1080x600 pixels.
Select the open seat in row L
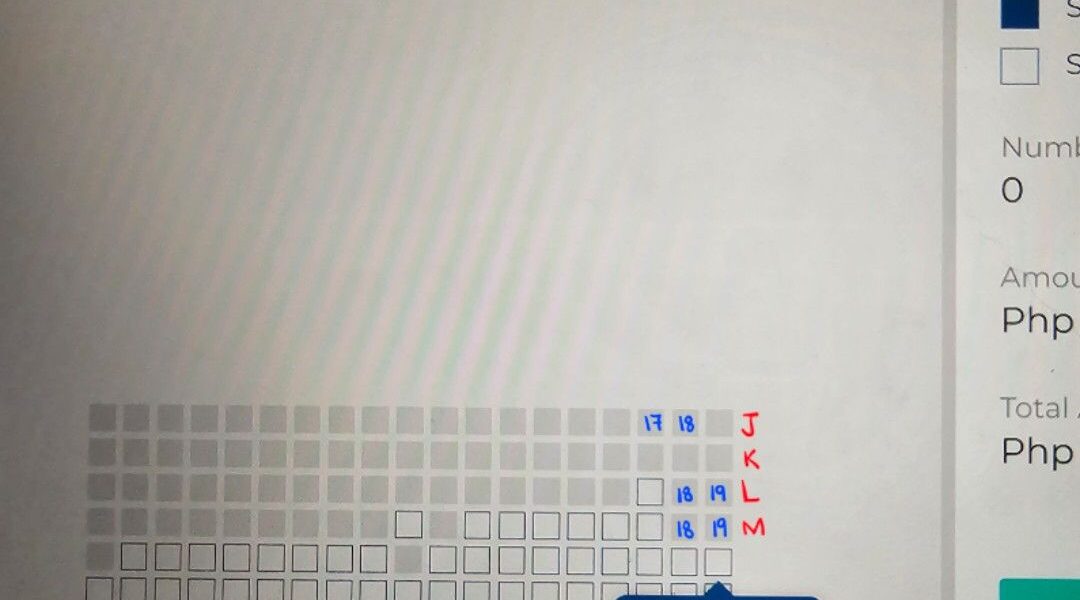(x=650, y=492)
